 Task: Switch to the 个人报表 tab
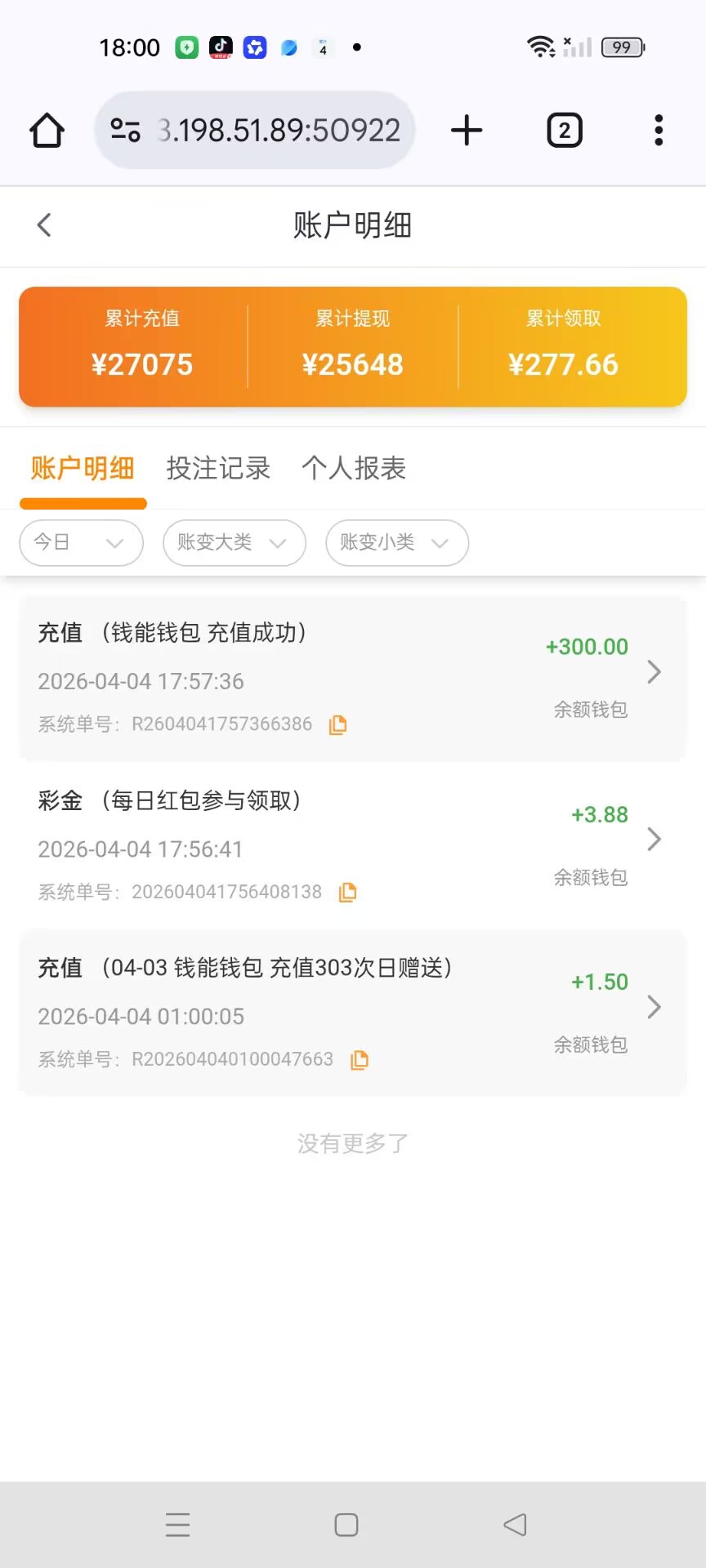tap(354, 468)
